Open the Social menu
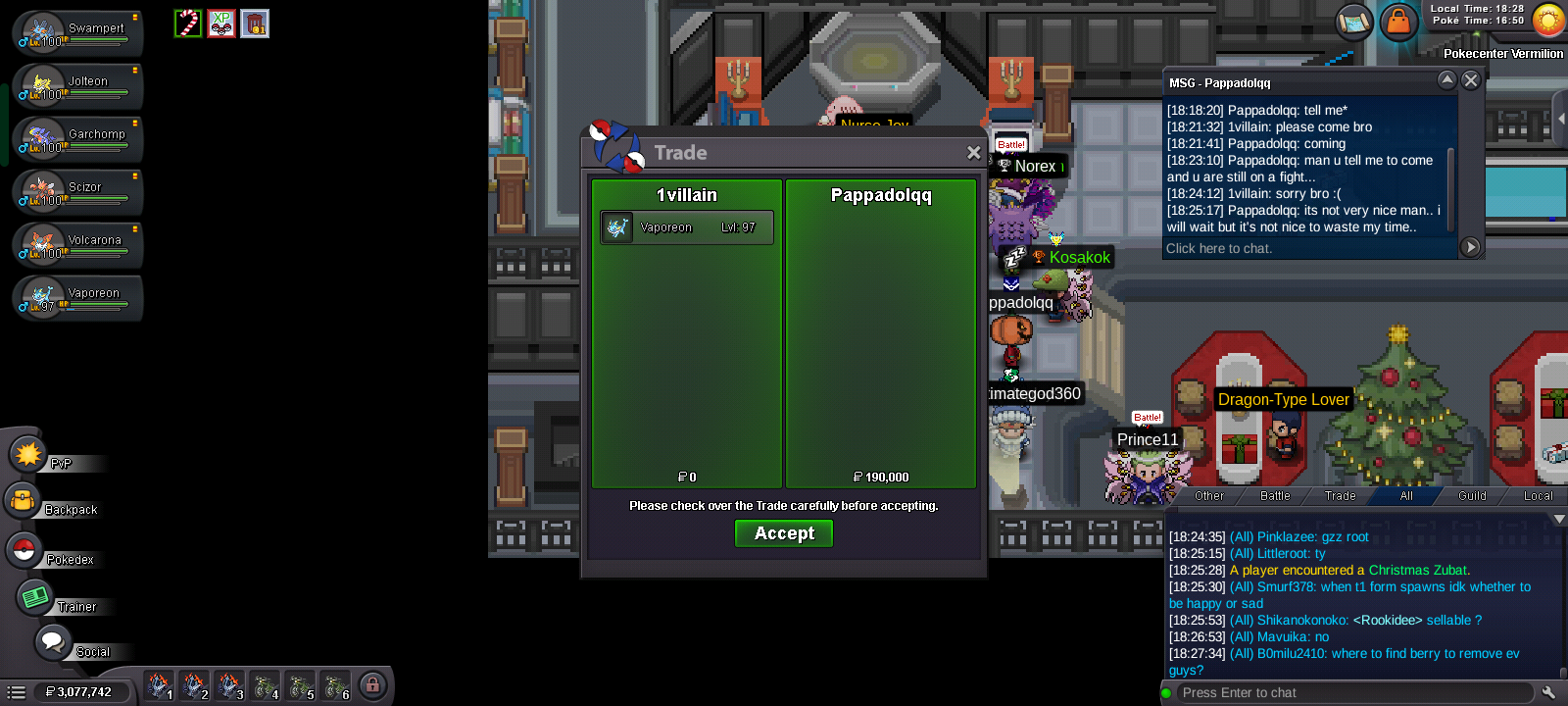1568x706 pixels. coord(53,643)
